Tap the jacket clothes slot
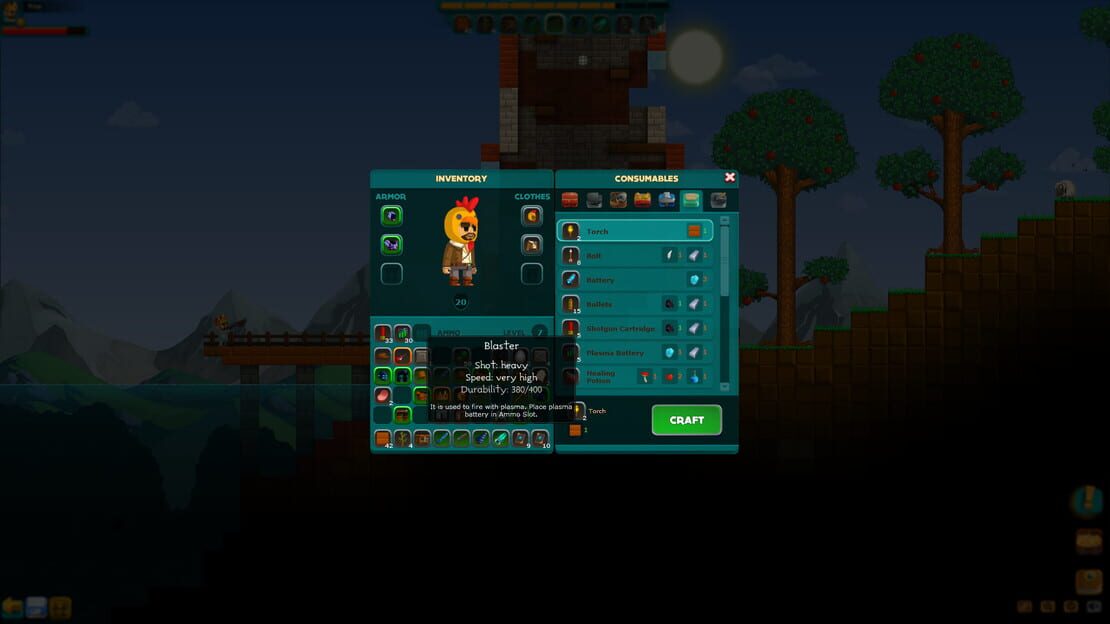1110x624 pixels. (532, 245)
